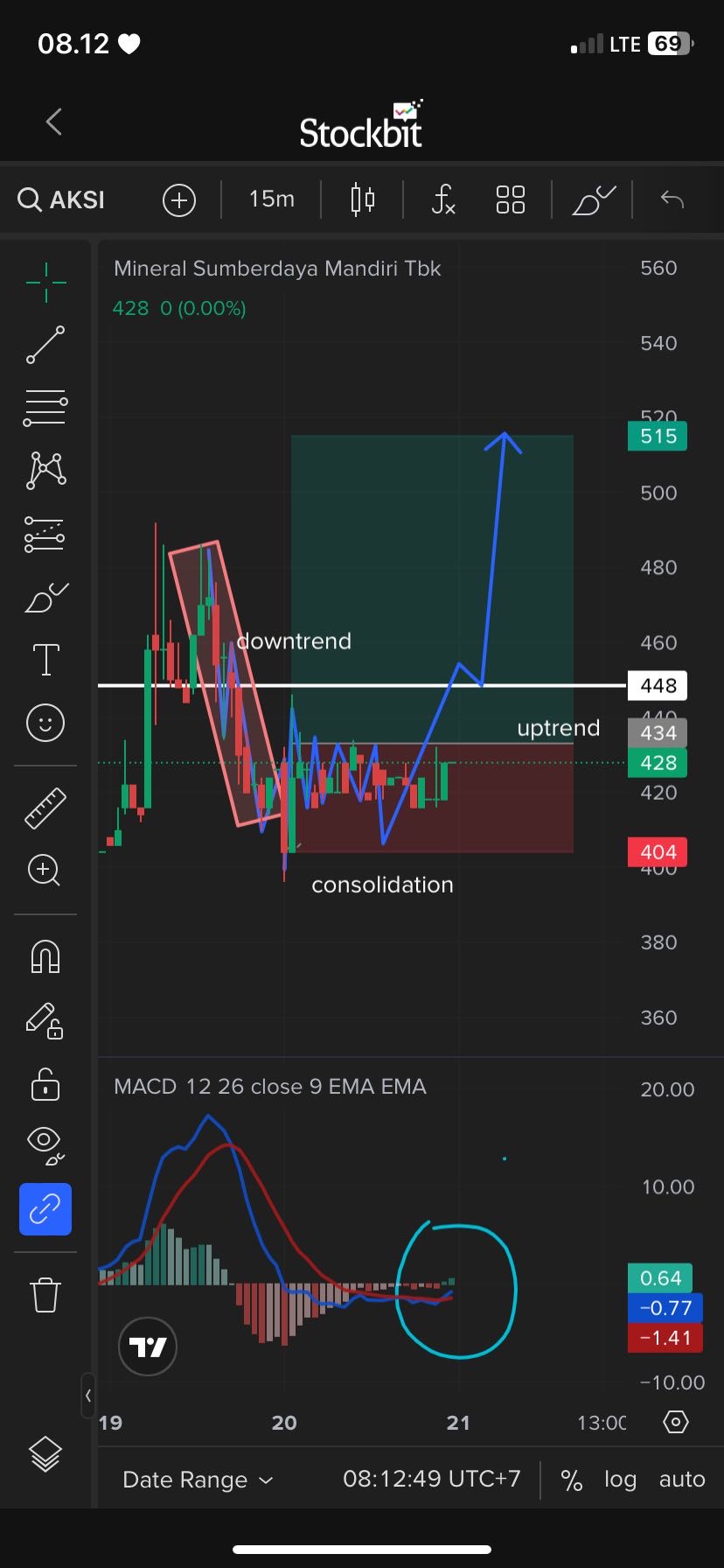Open the AKSI symbol search
Screen dimensions: 724x1568
click(61, 199)
